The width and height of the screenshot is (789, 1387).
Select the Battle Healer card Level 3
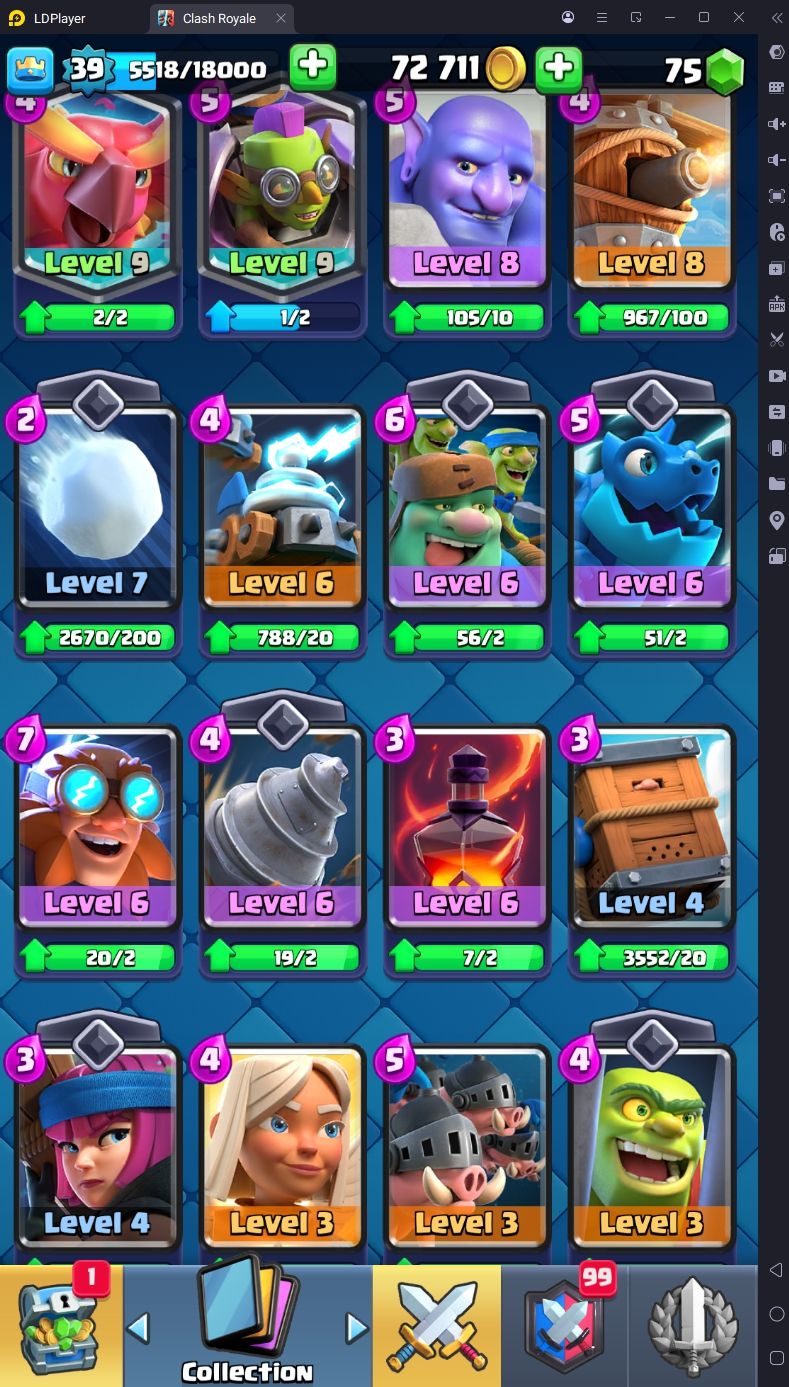[x=282, y=1148]
